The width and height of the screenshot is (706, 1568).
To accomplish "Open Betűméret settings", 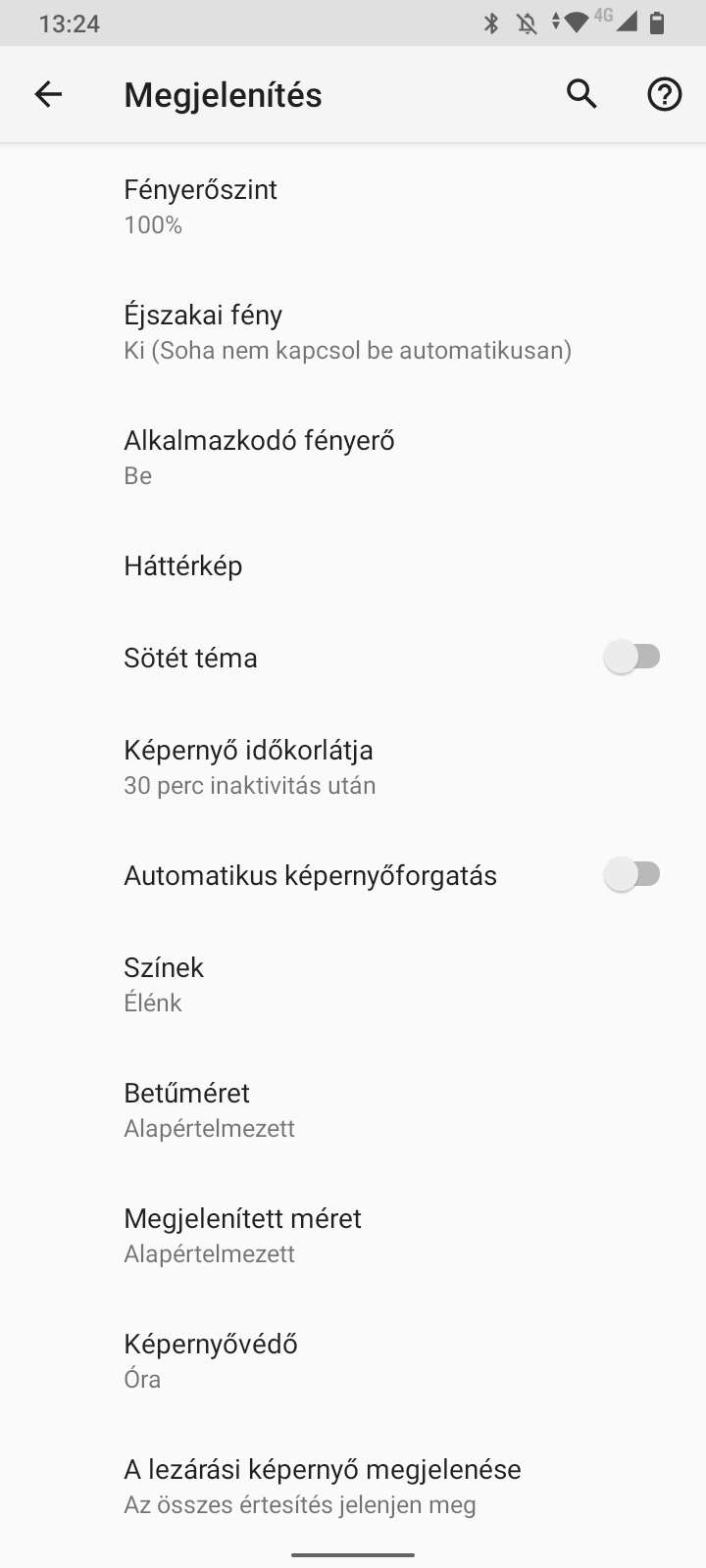I will pos(353,1109).
